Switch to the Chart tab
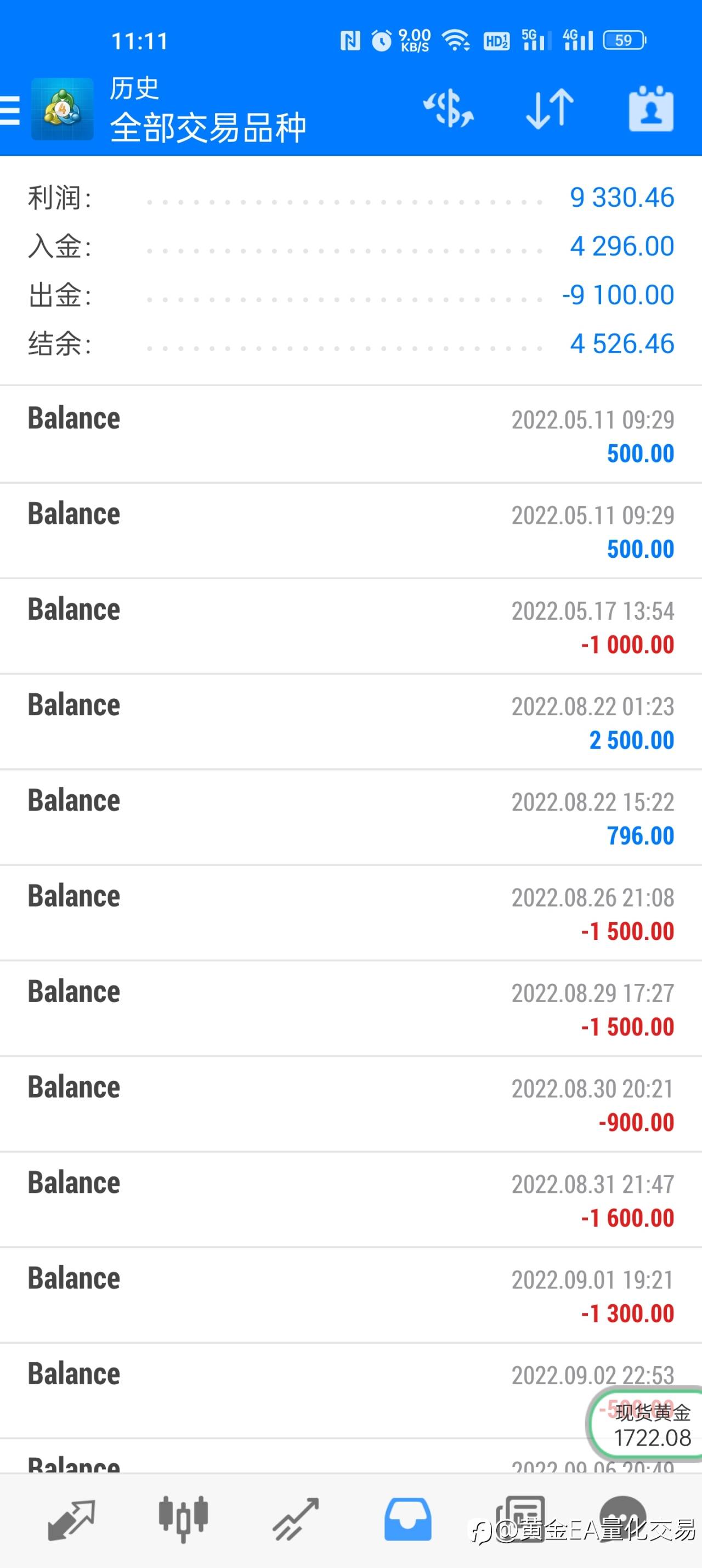This screenshot has width=702, height=1568. click(x=183, y=1520)
